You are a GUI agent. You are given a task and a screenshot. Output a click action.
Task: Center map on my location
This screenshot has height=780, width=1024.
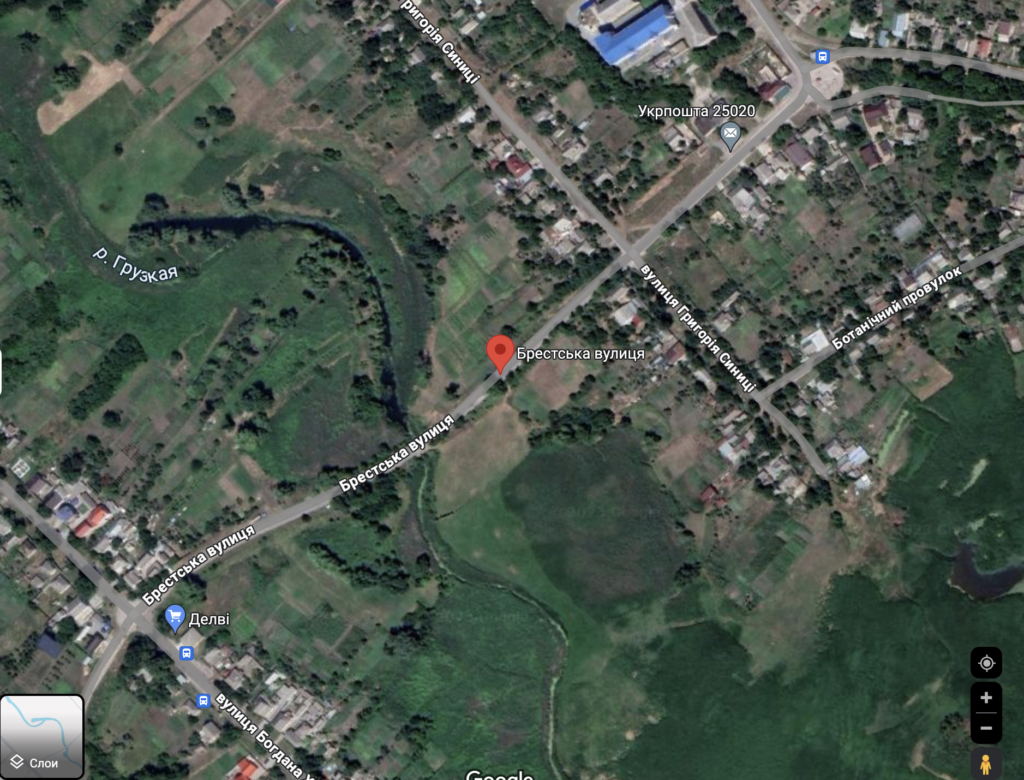click(x=986, y=663)
